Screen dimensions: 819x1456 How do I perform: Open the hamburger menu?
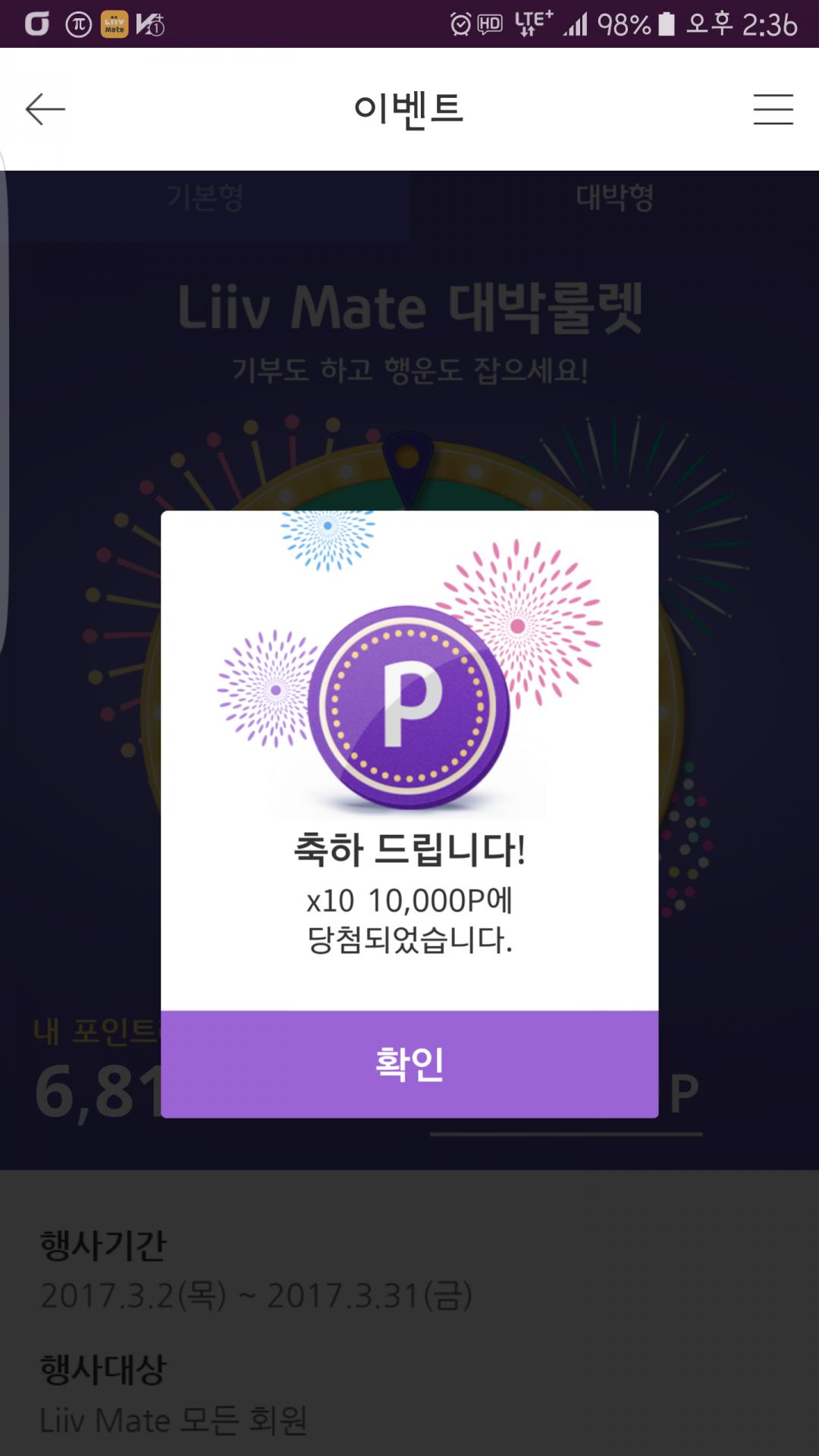773,109
